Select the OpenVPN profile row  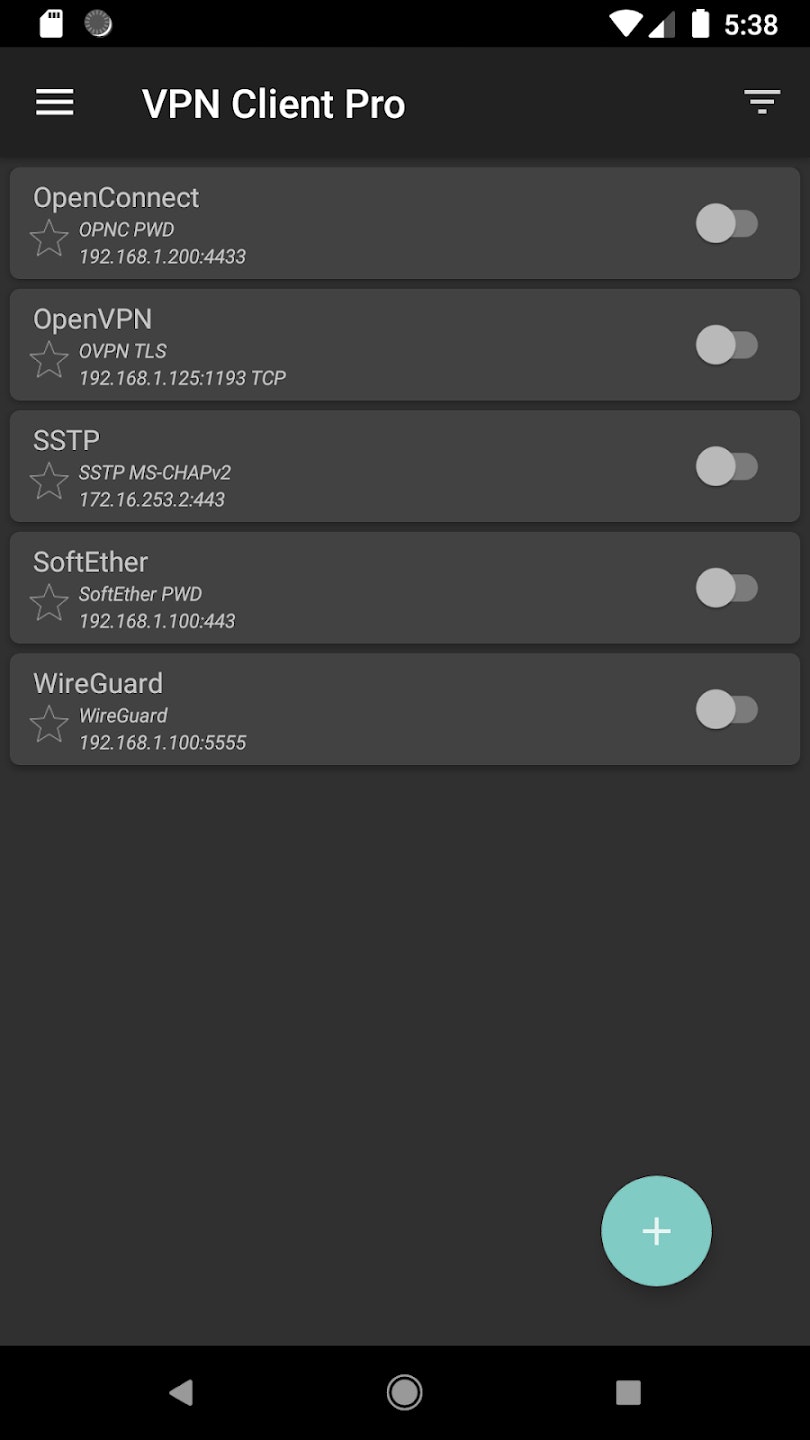click(x=300, y=344)
